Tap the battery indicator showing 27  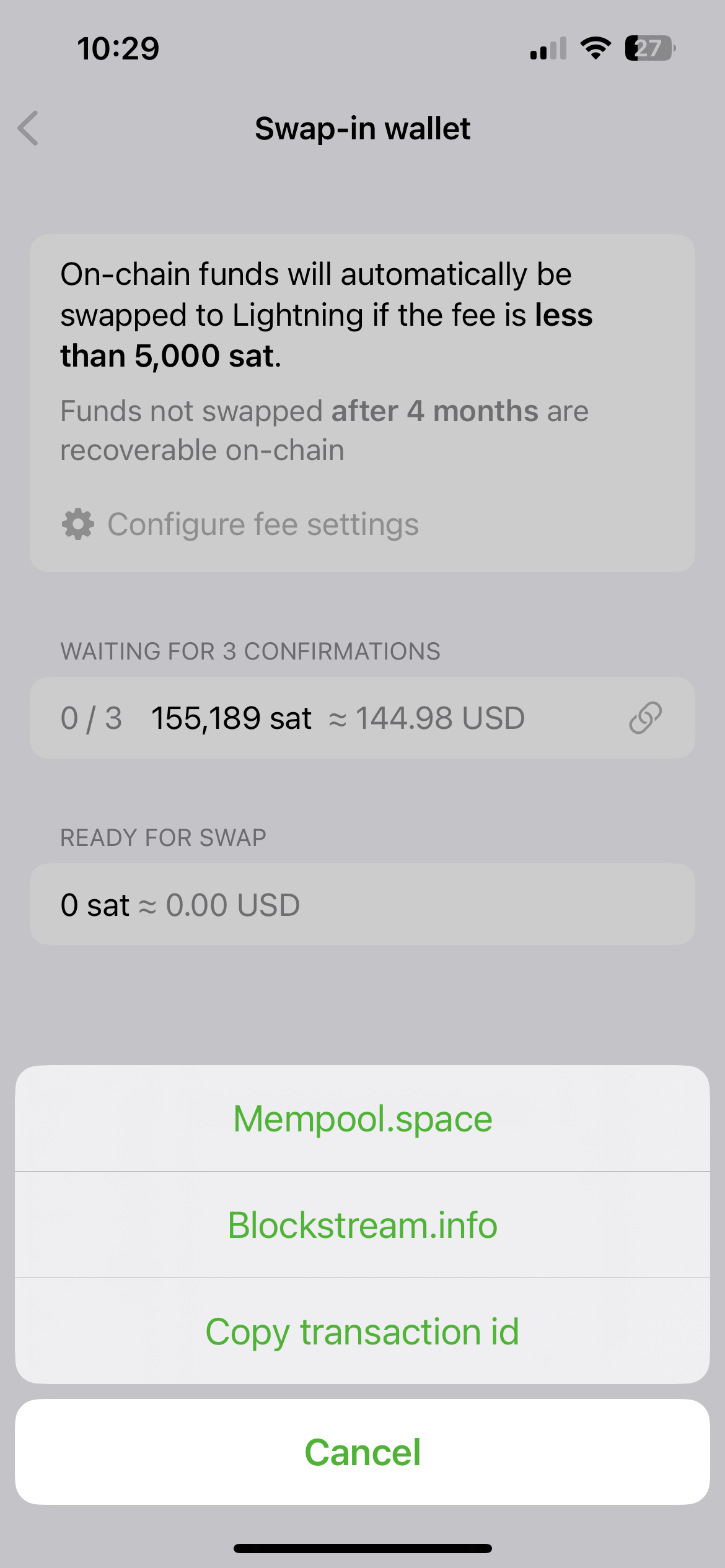tap(649, 48)
